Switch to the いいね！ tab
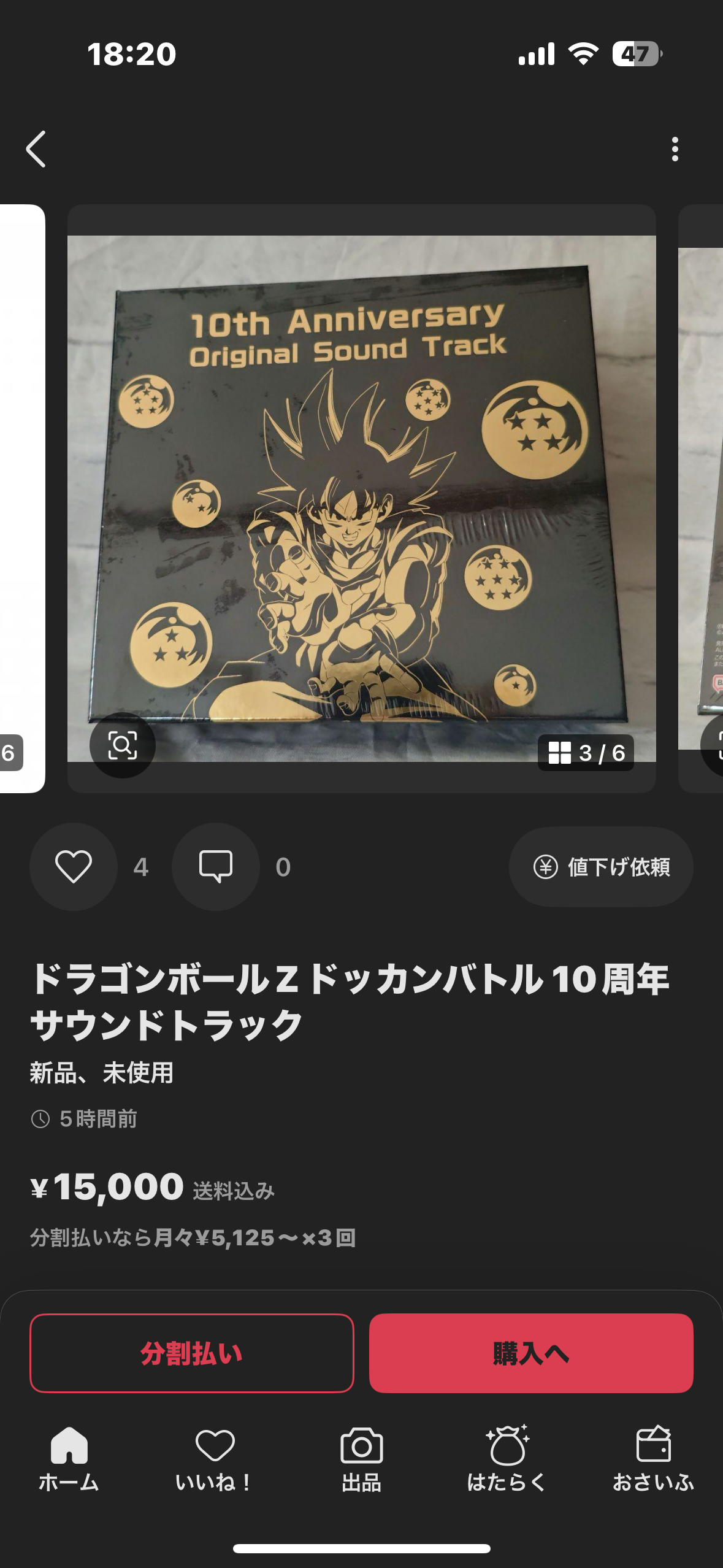Screen dimensions: 723x1568 point(215,1459)
